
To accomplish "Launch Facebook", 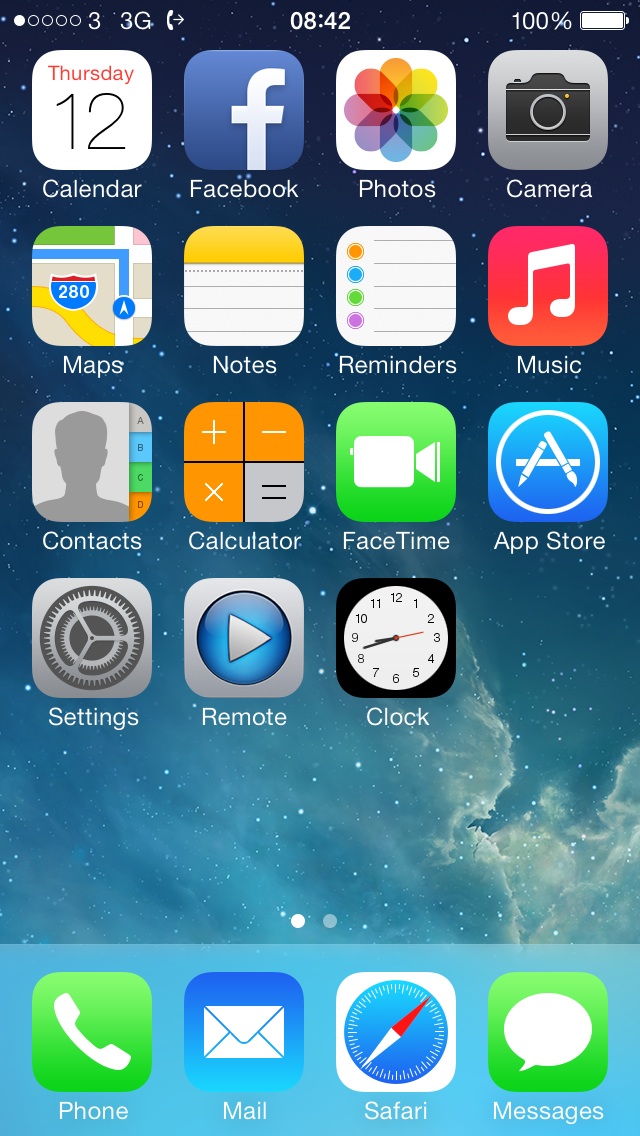I will (x=244, y=110).
